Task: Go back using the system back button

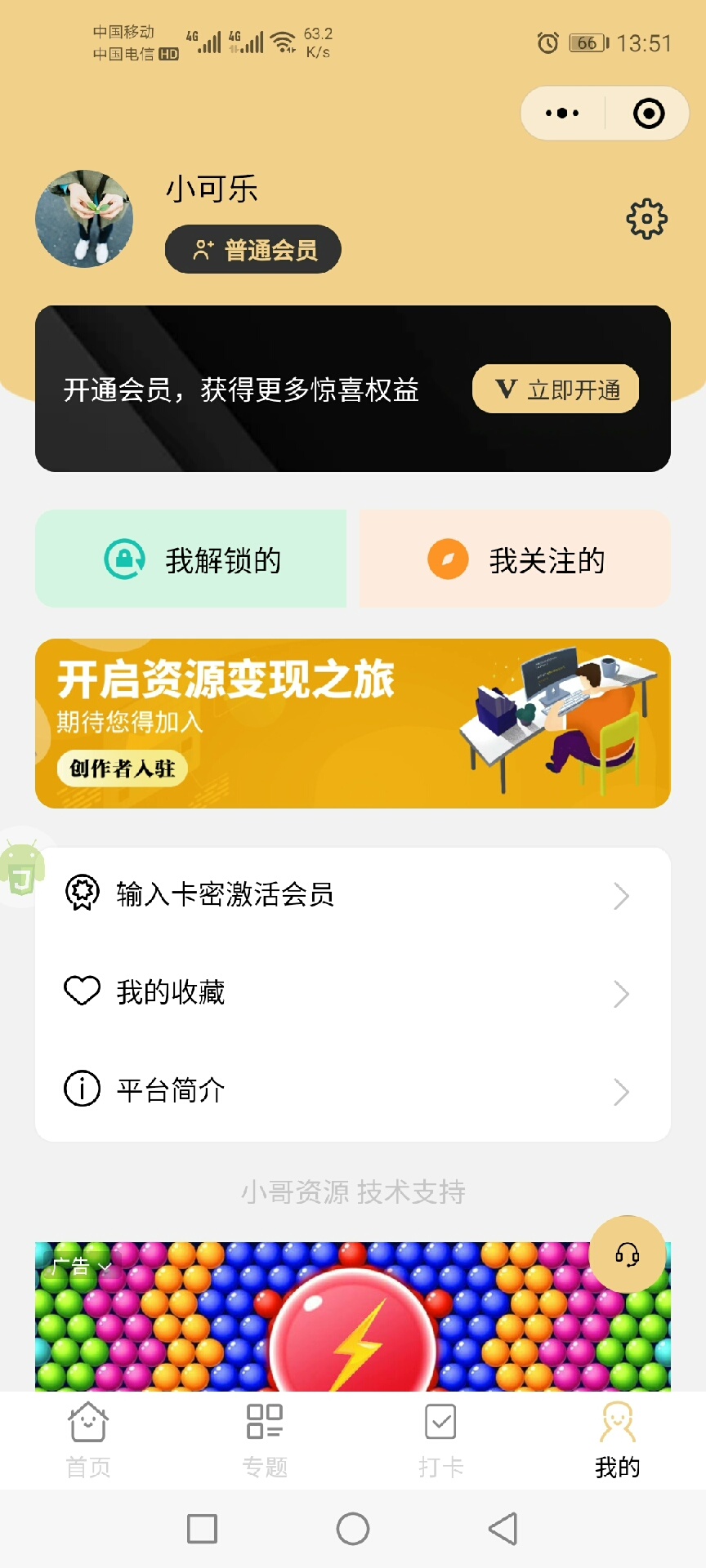Action: pyautogui.click(x=503, y=1529)
